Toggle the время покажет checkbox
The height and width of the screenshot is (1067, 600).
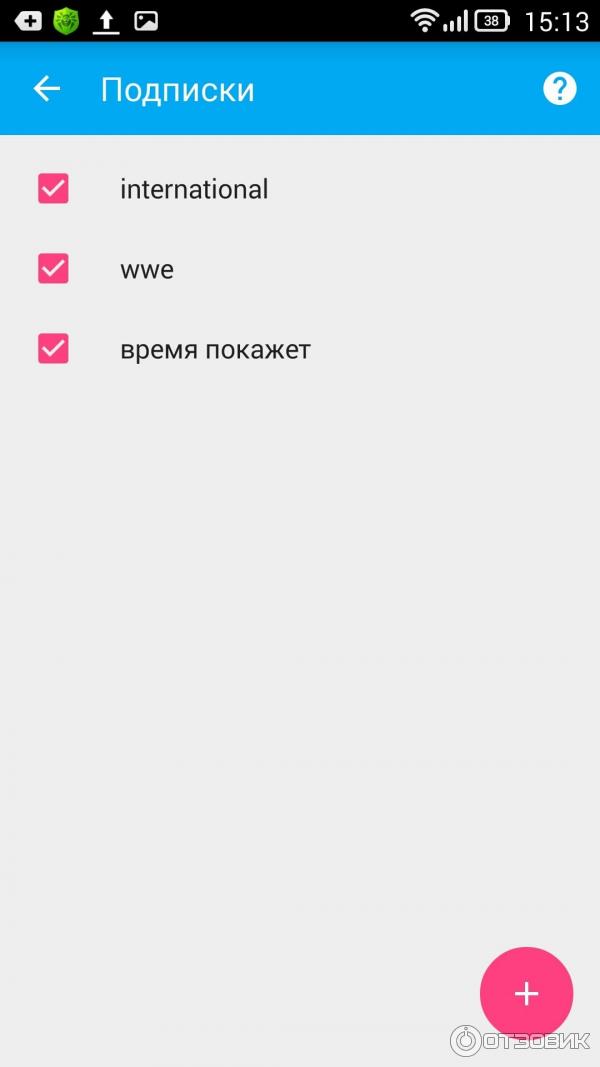[53, 348]
